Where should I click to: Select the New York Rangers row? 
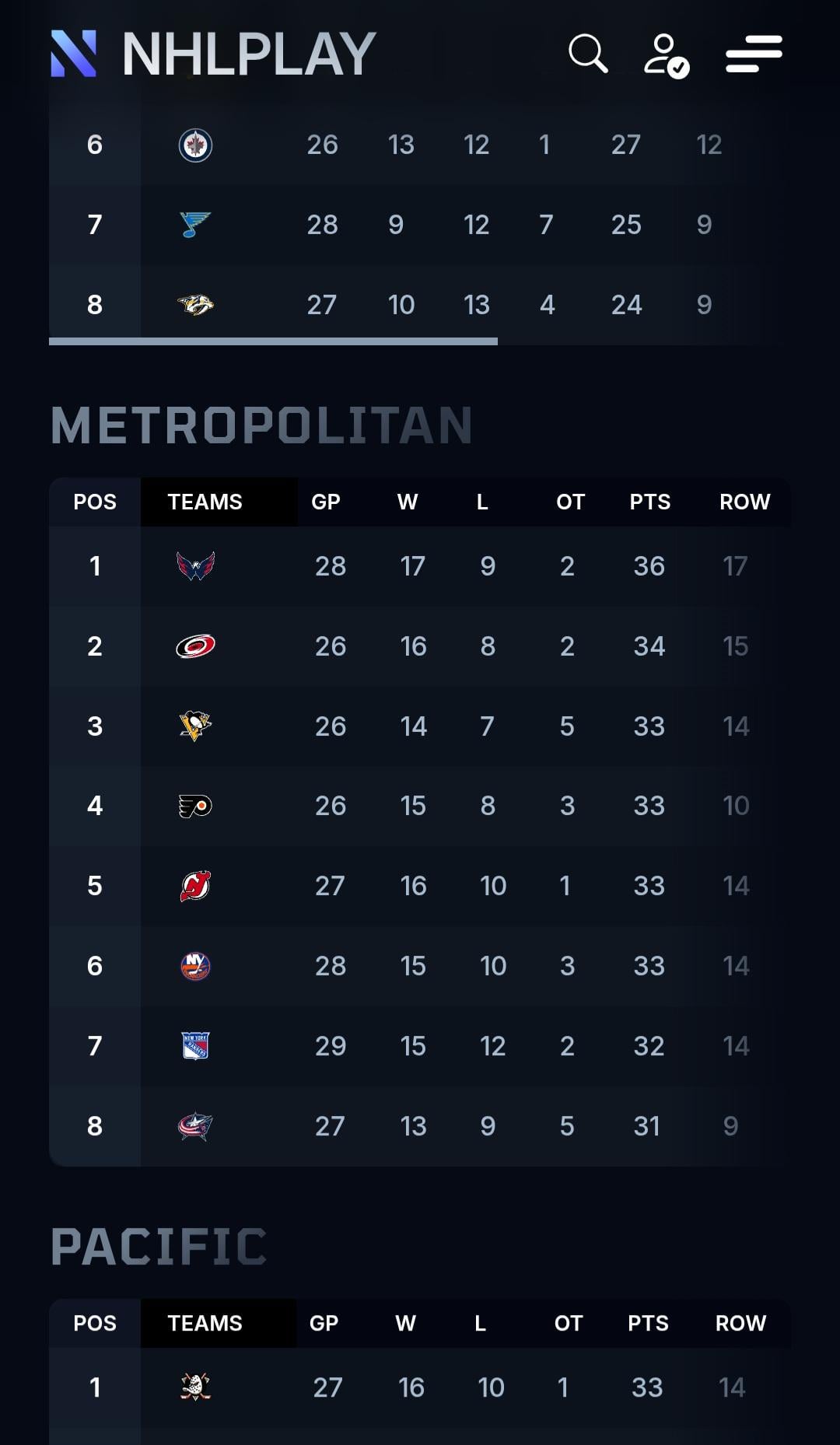pyautogui.click(x=195, y=1046)
